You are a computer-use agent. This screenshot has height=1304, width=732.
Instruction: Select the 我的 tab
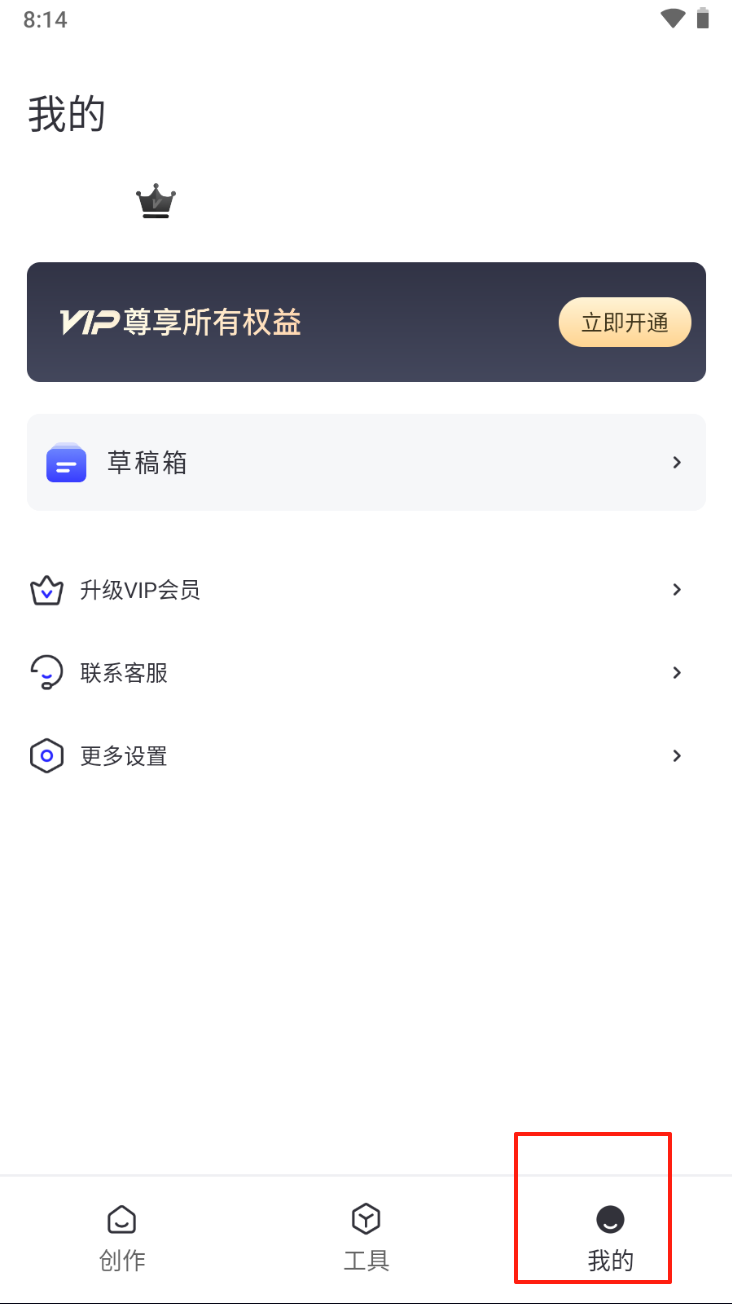coord(610,1238)
